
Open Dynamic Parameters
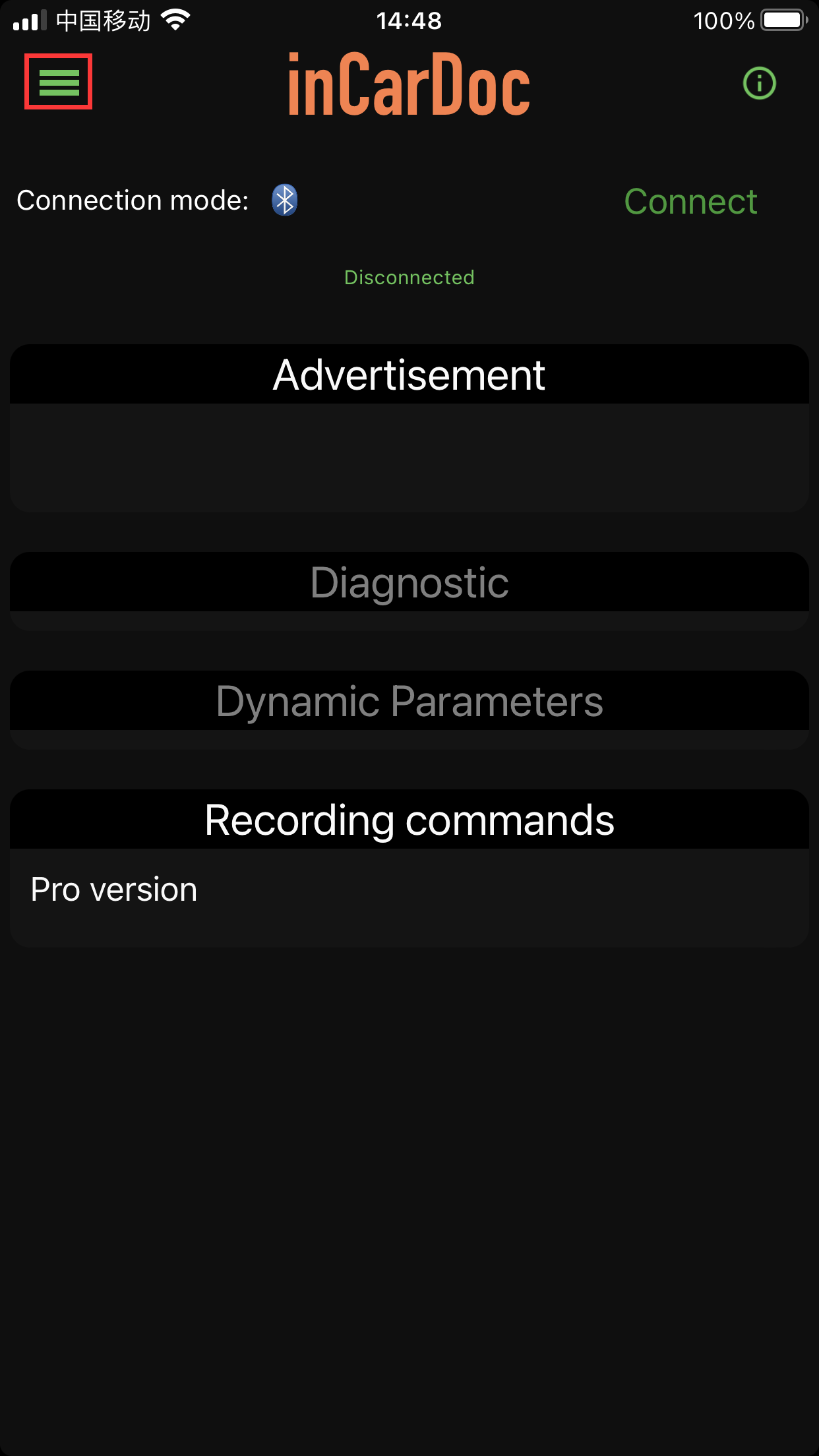pyautogui.click(x=409, y=702)
